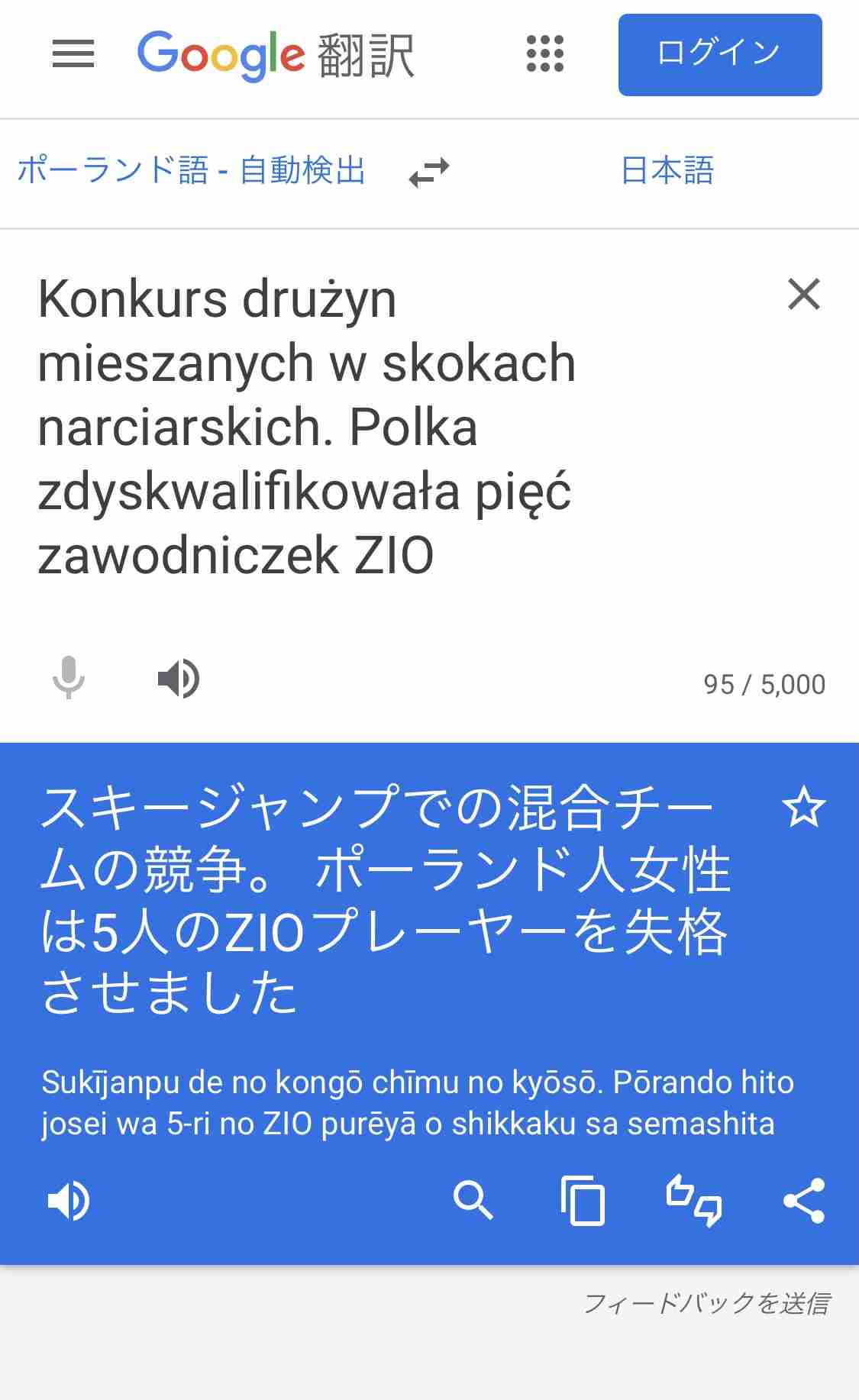The width and height of the screenshot is (859, 1400).
Task: Listen to the Polish source text
Action: point(179,678)
